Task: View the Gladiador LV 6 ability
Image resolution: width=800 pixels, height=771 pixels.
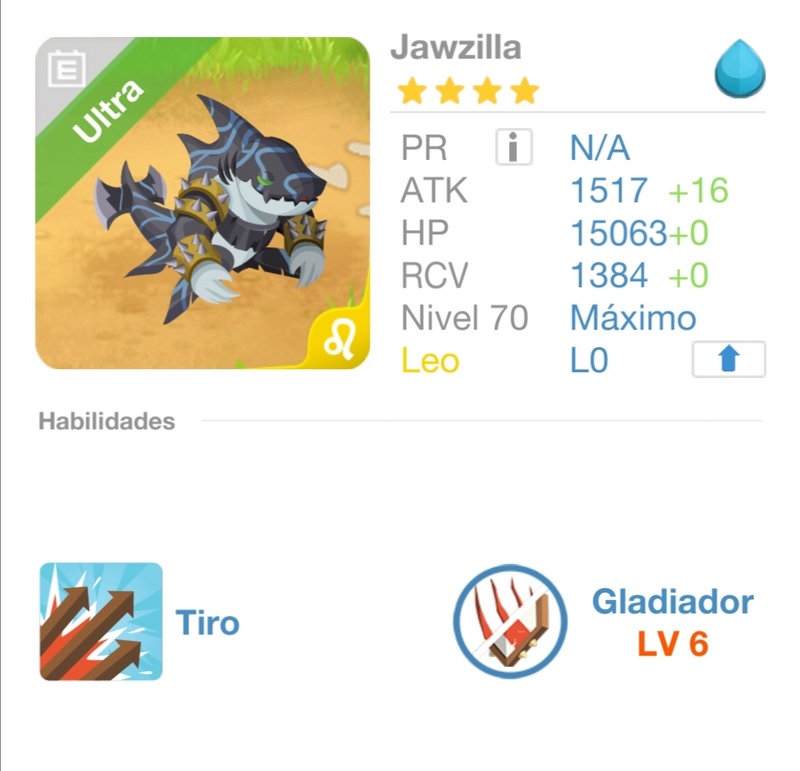Action: 510,623
